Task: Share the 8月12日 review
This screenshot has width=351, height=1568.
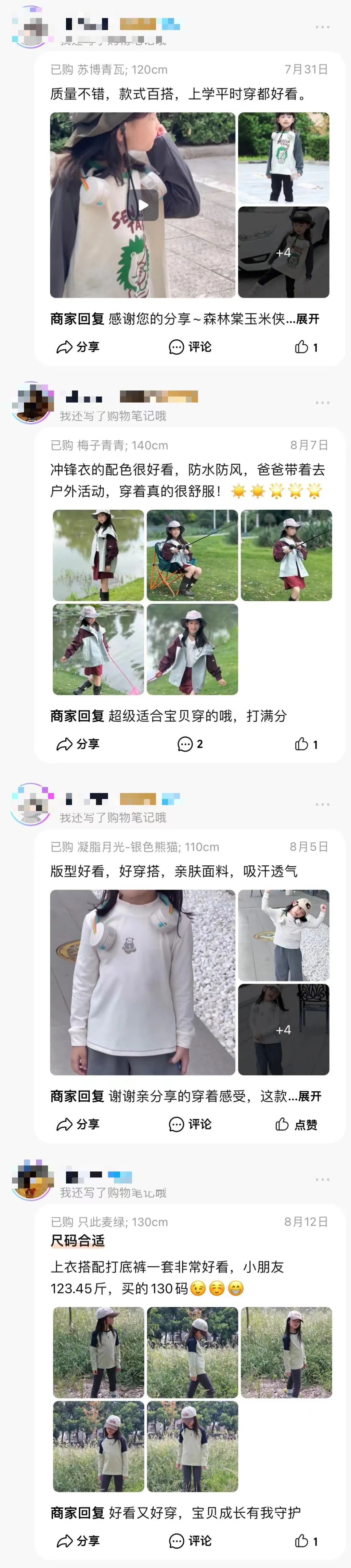Action: (x=78, y=1541)
